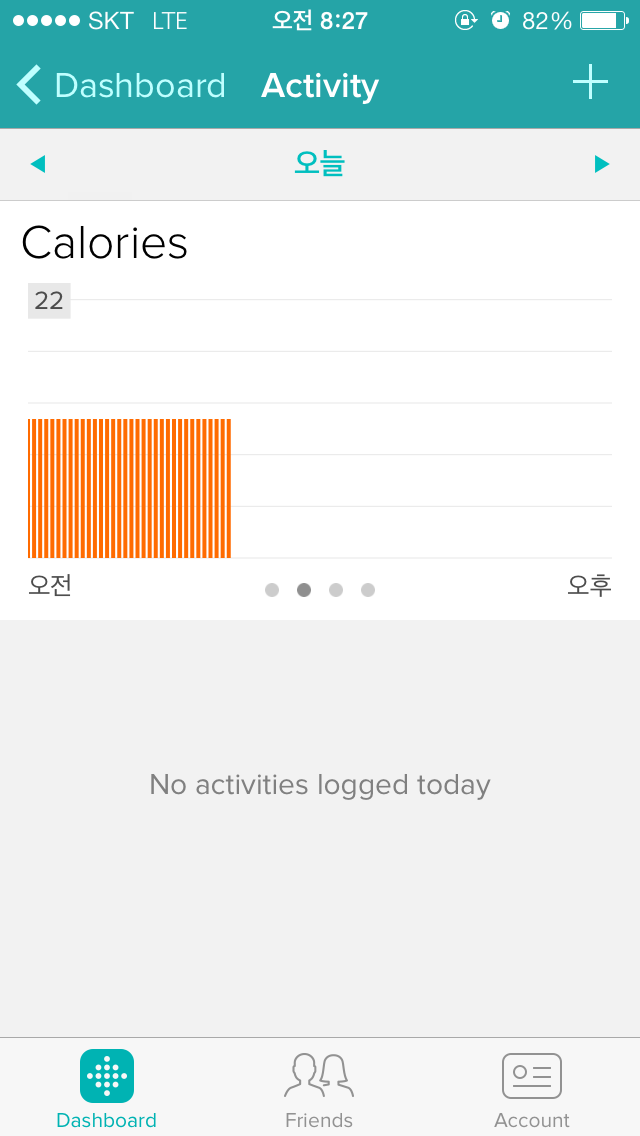
Task: Go to the previous day
Action: 38,164
